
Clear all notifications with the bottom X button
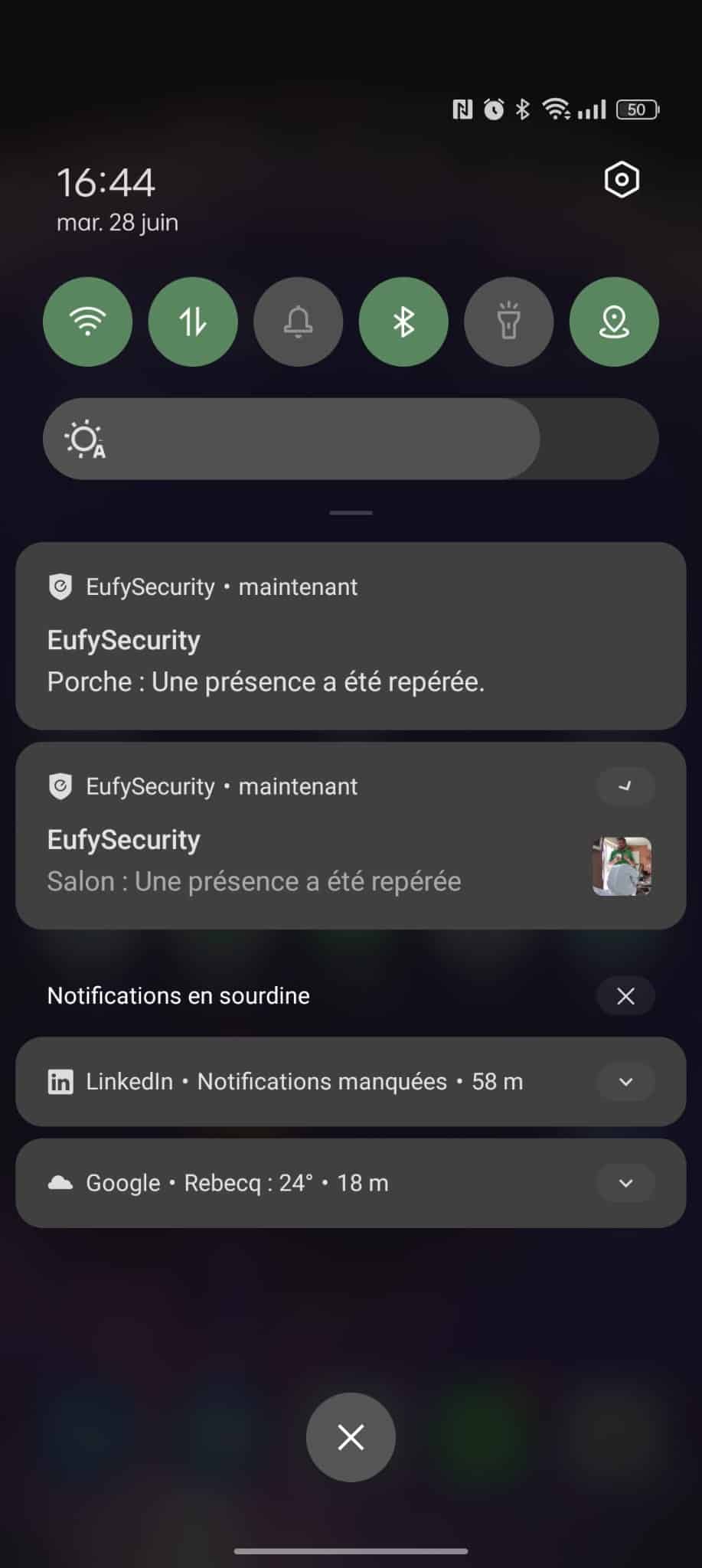pyautogui.click(x=351, y=1437)
